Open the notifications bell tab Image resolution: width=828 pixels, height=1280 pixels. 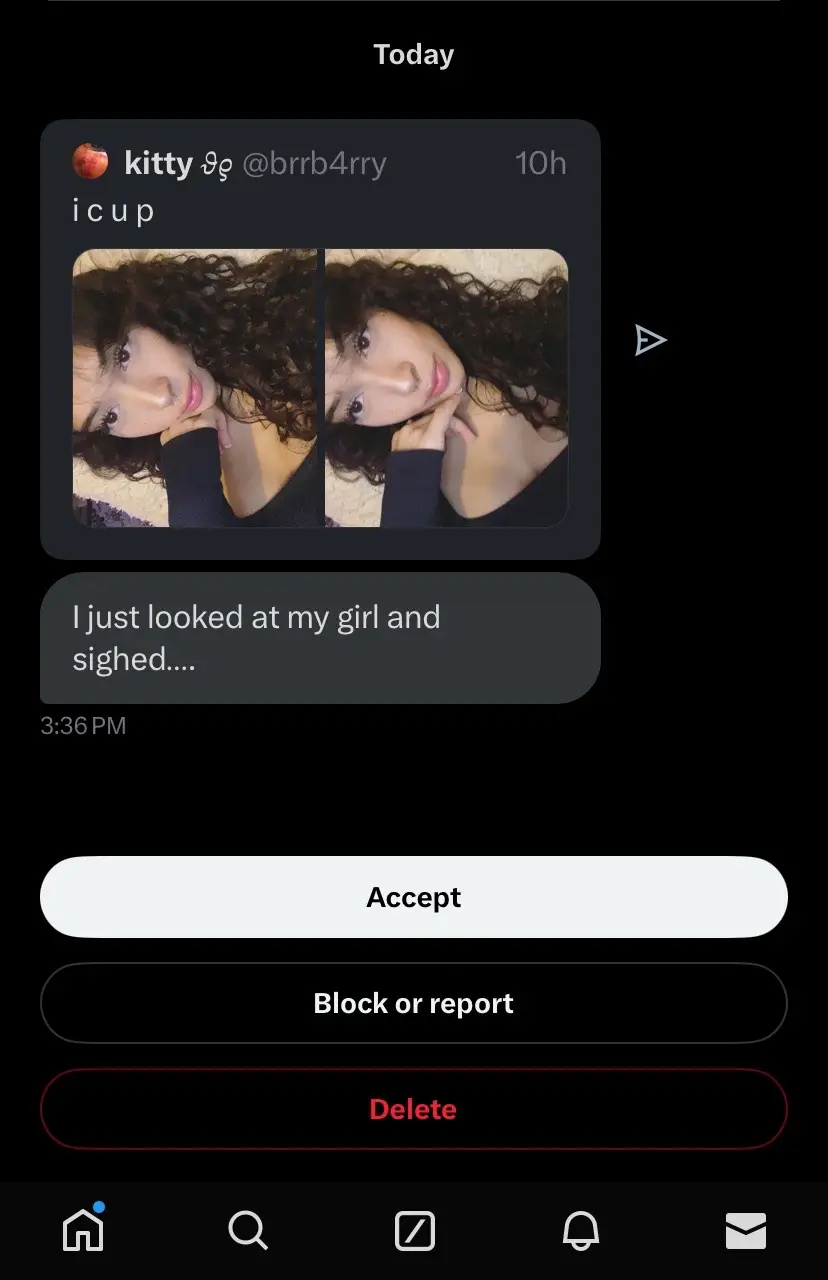point(580,1230)
